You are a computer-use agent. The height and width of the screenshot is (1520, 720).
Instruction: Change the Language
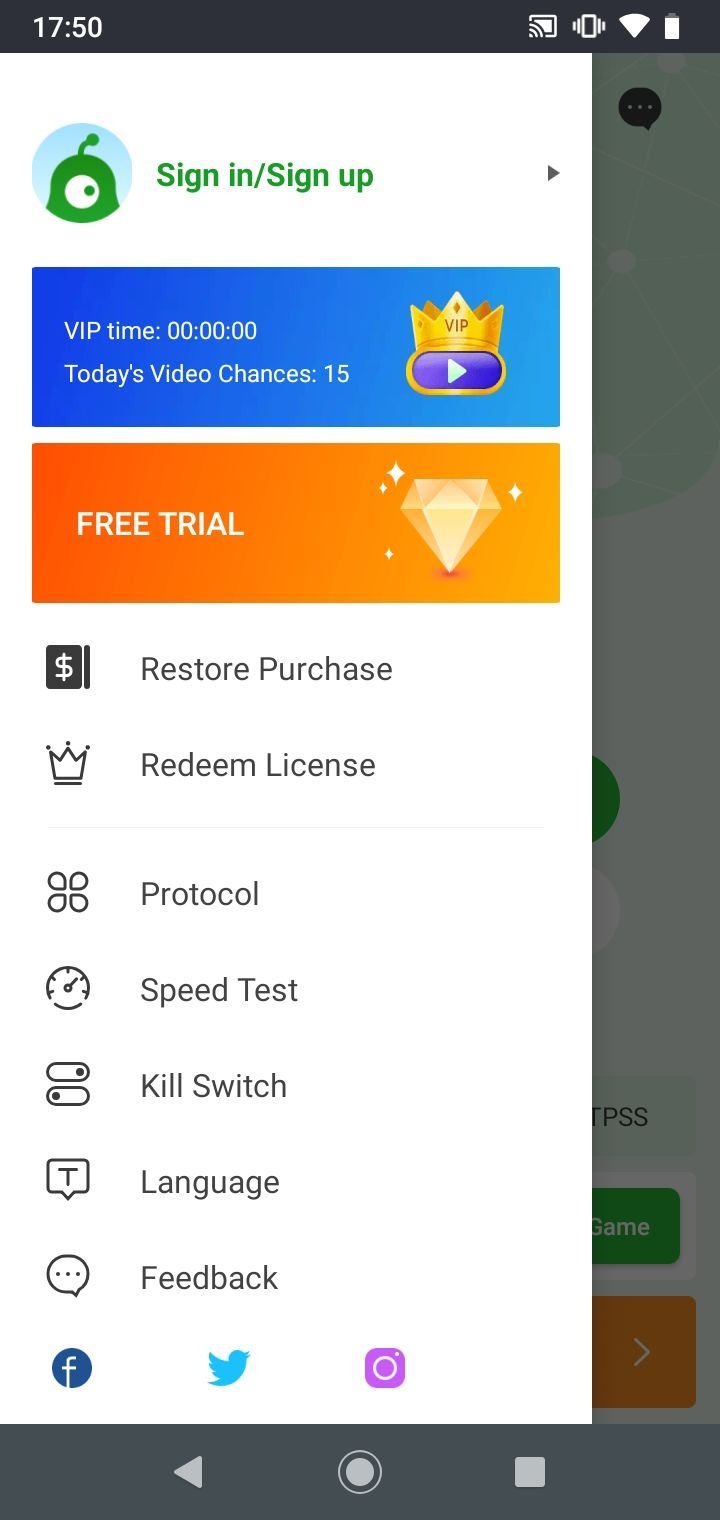tap(210, 1182)
